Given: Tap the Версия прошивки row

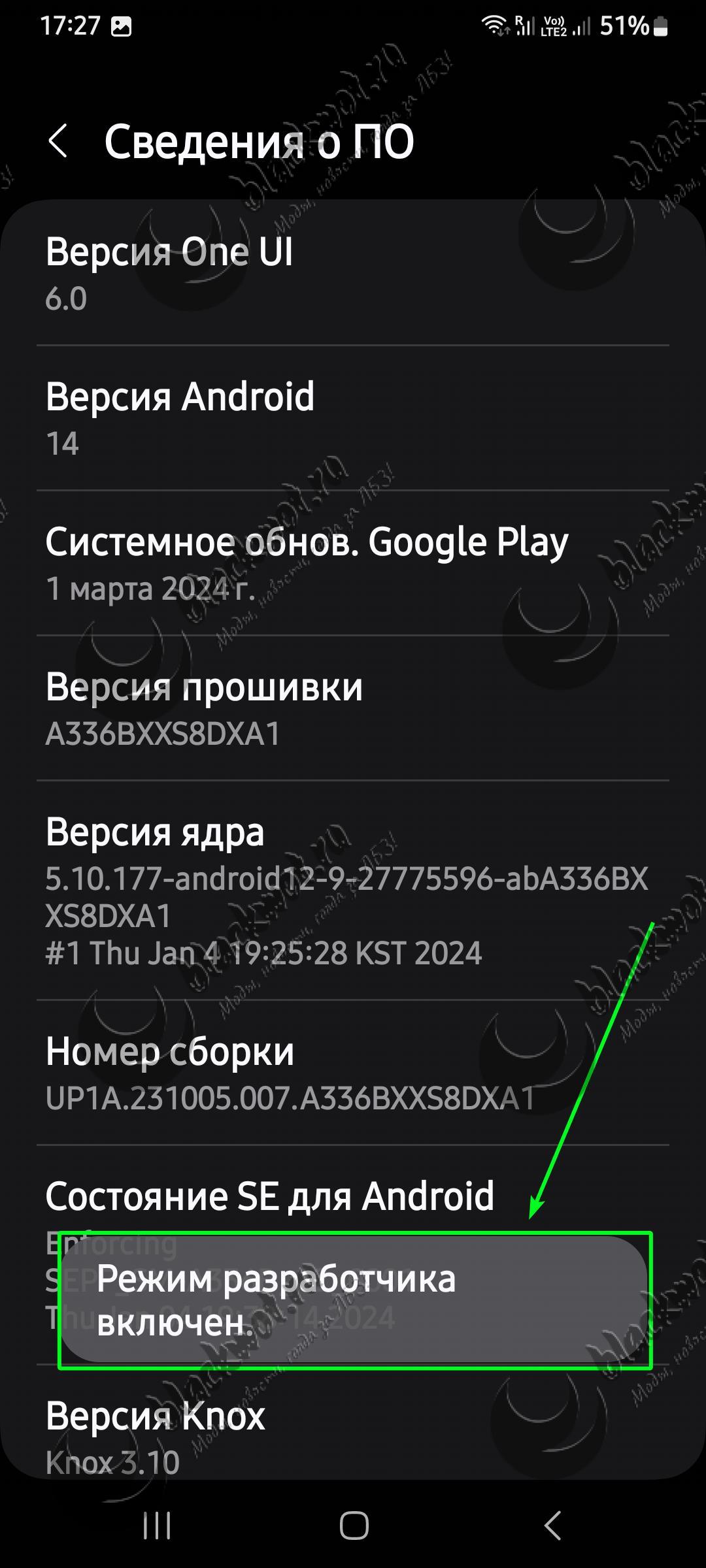Looking at the screenshot, I should click(x=353, y=708).
